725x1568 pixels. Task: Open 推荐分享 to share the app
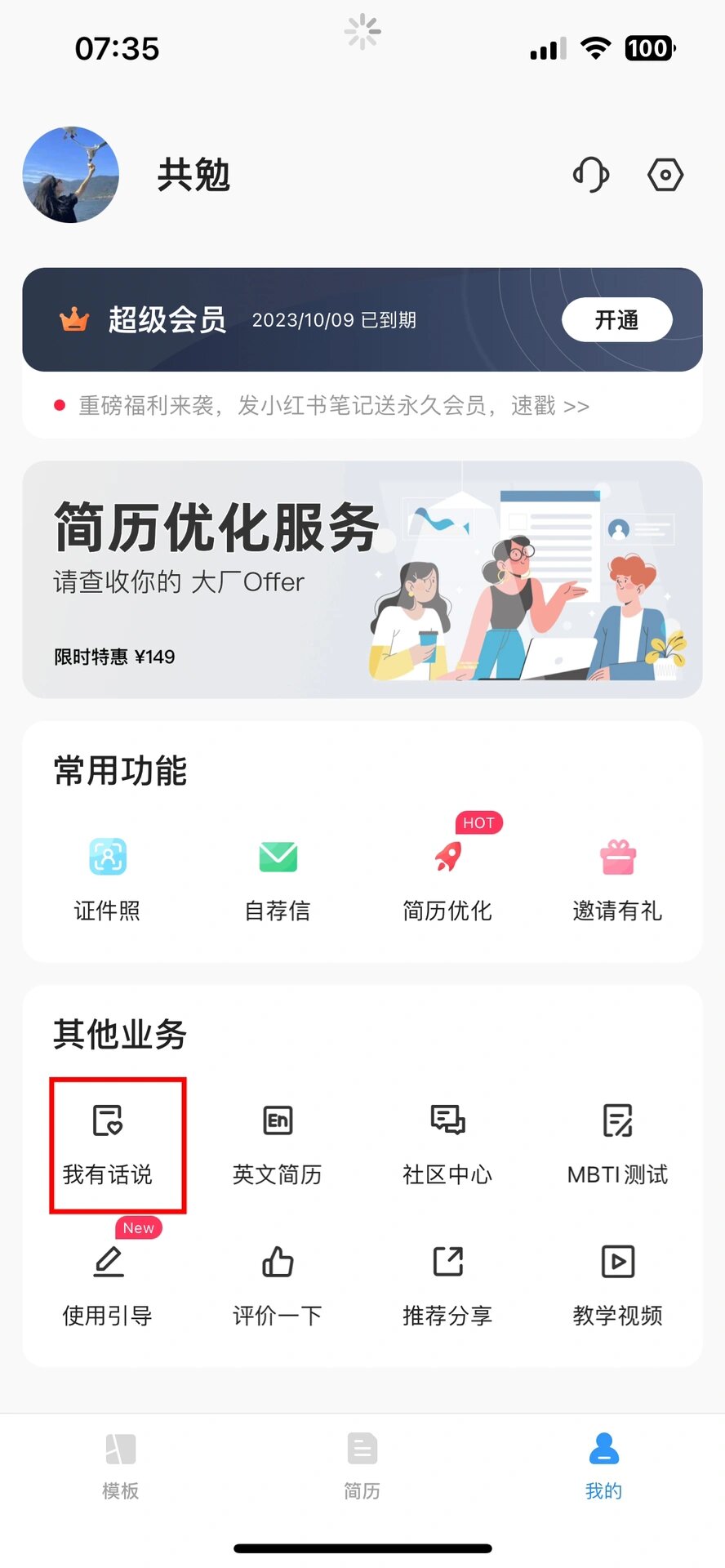447,1282
